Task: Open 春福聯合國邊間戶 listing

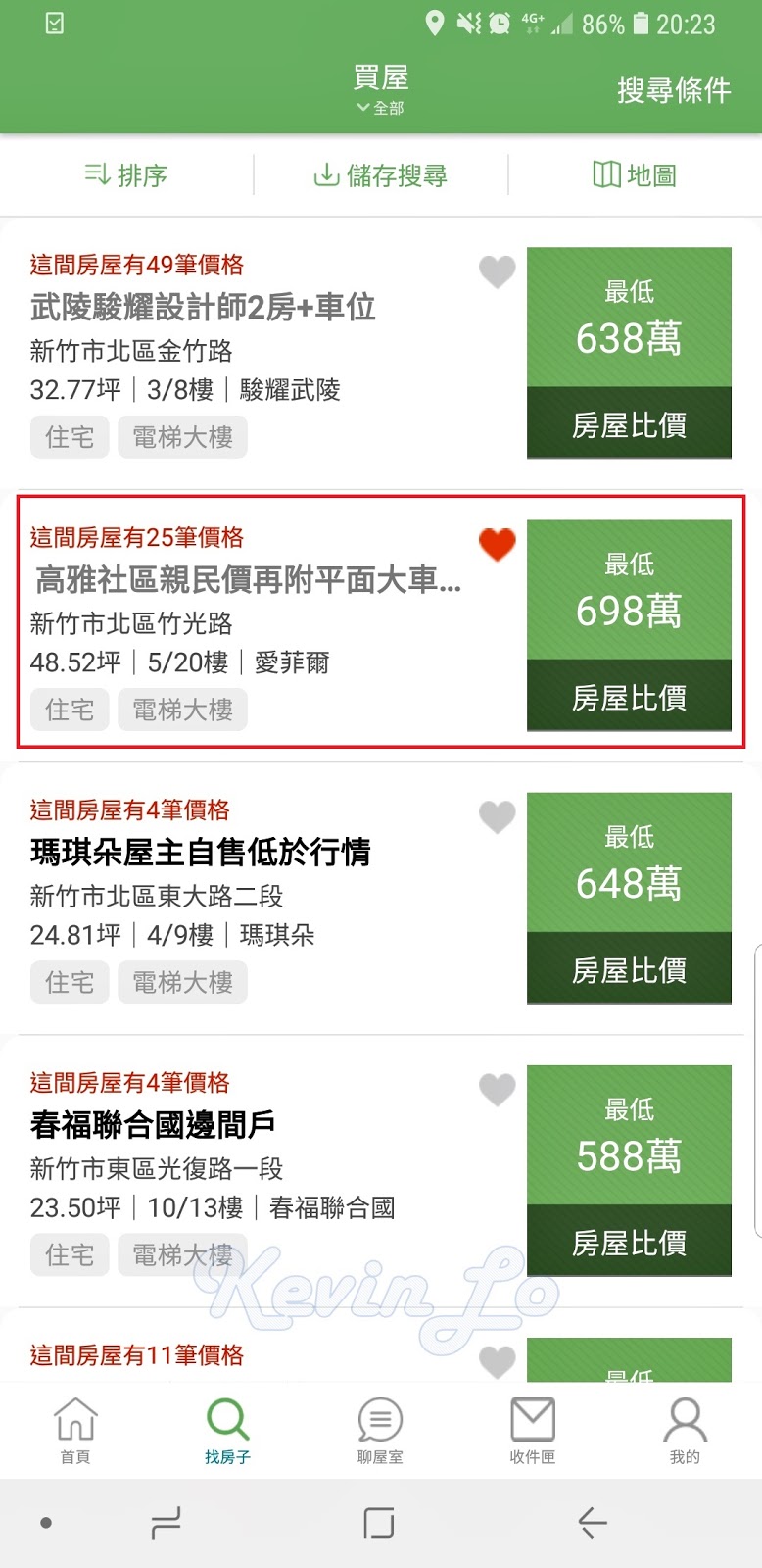Action: click(153, 1124)
